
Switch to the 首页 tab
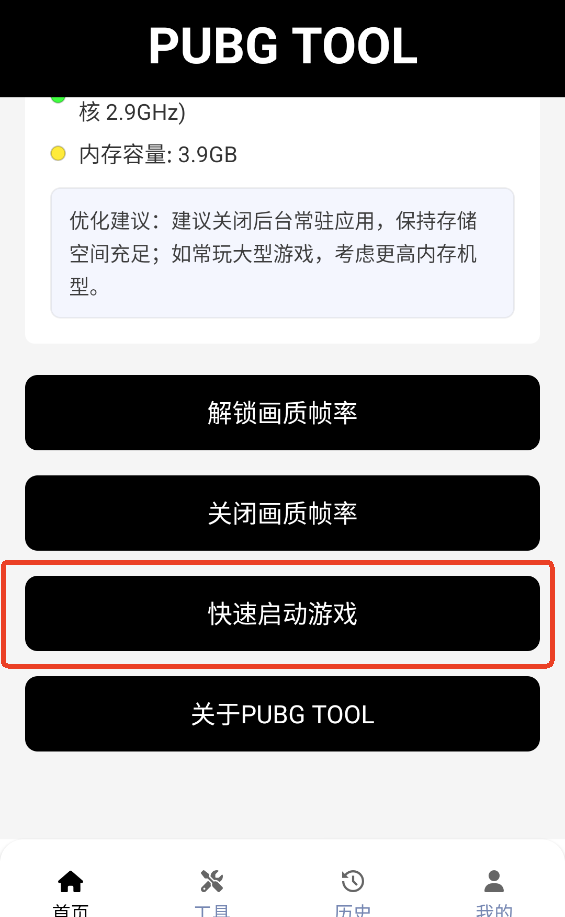[71, 892]
